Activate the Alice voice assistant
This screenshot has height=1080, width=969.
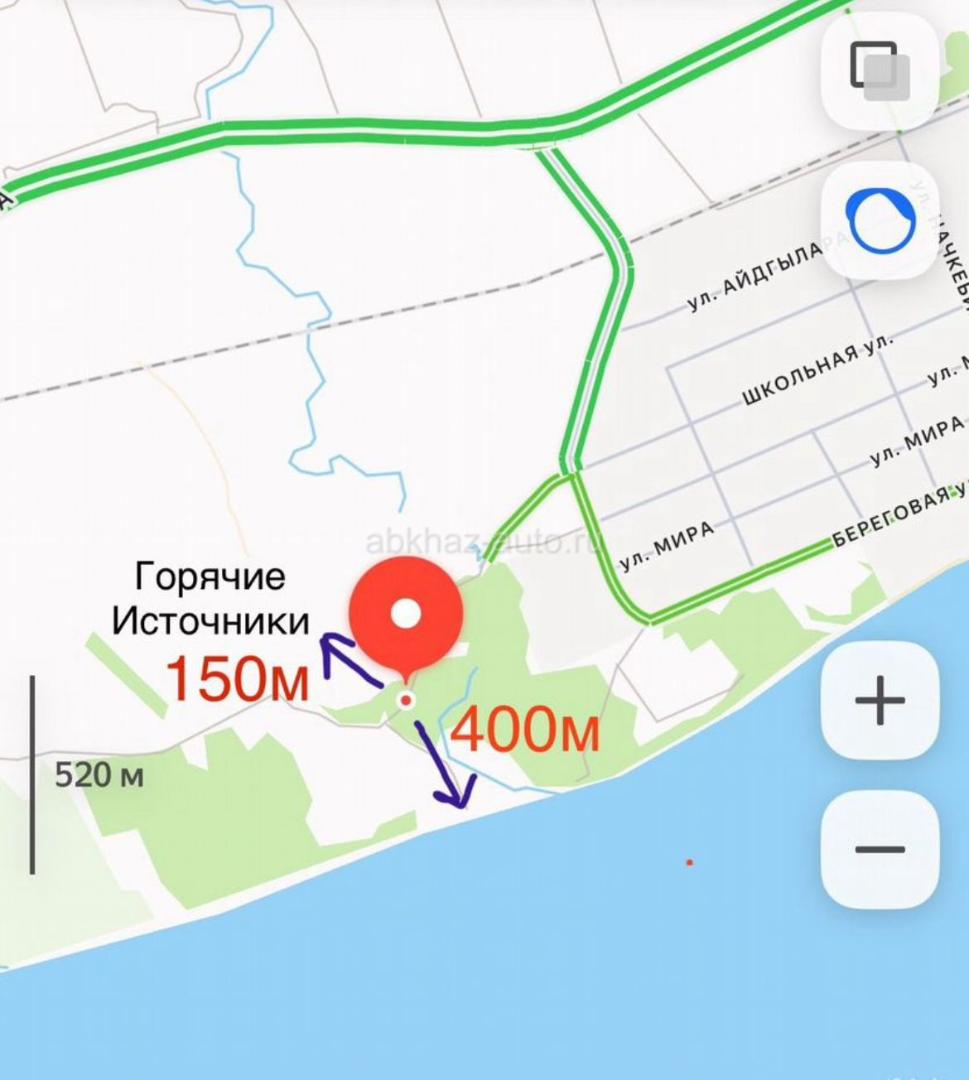tap(879, 221)
